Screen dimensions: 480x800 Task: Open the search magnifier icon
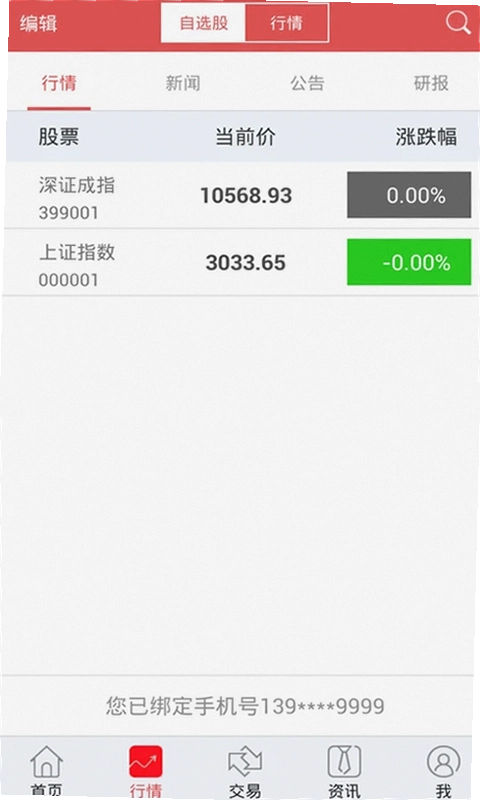pyautogui.click(x=458, y=23)
